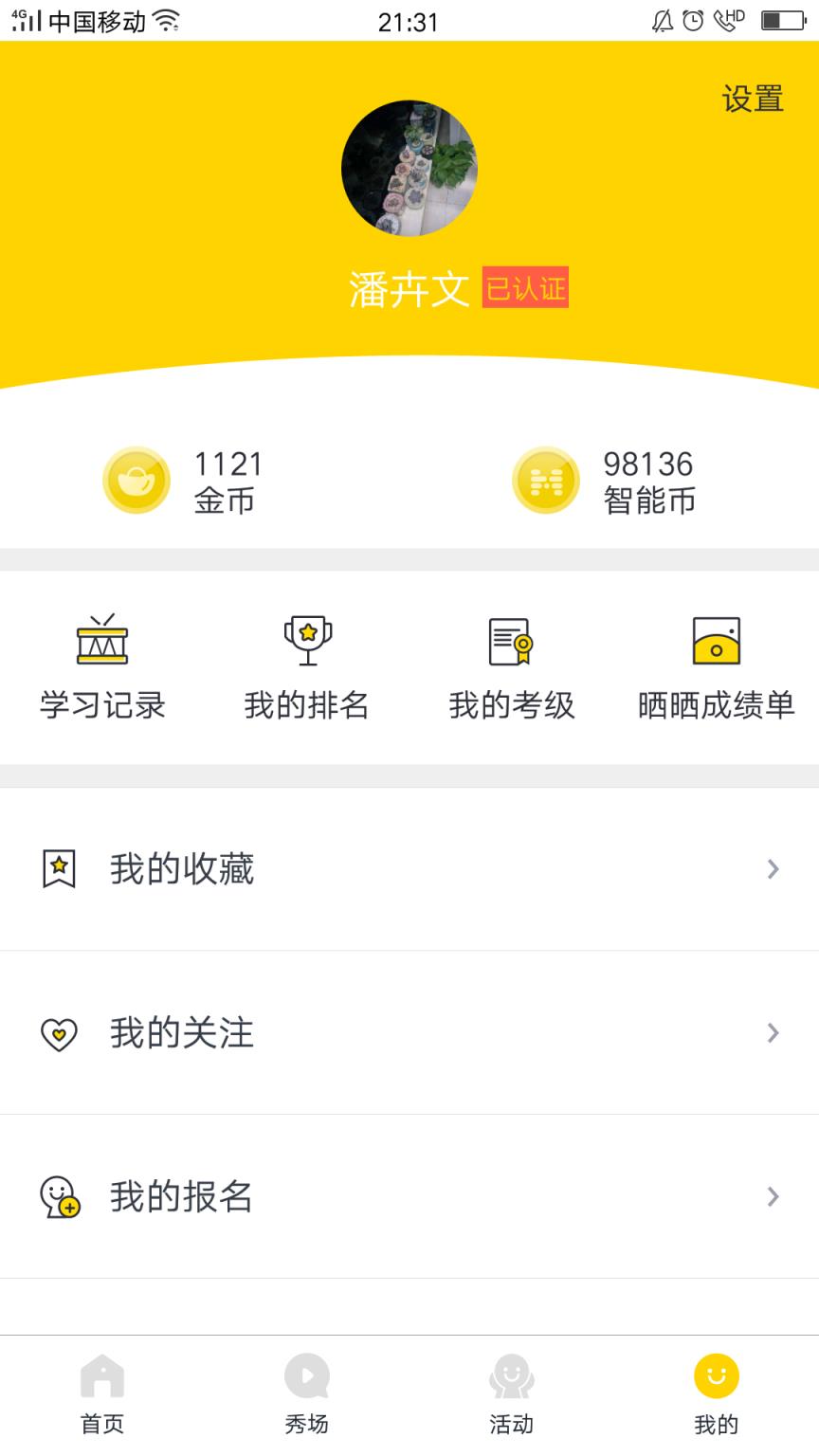
Task: Tap username 潘卉文
Action: (x=408, y=289)
